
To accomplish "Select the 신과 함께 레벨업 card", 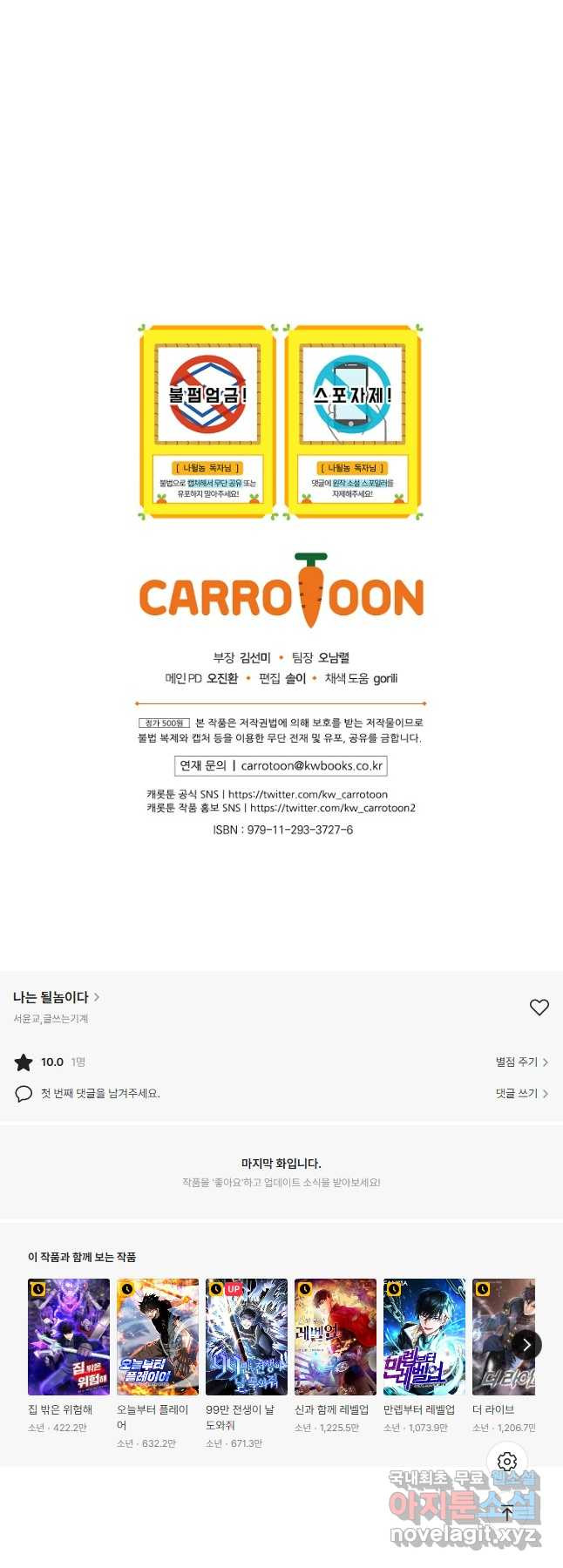I will pyautogui.click(x=336, y=1337).
